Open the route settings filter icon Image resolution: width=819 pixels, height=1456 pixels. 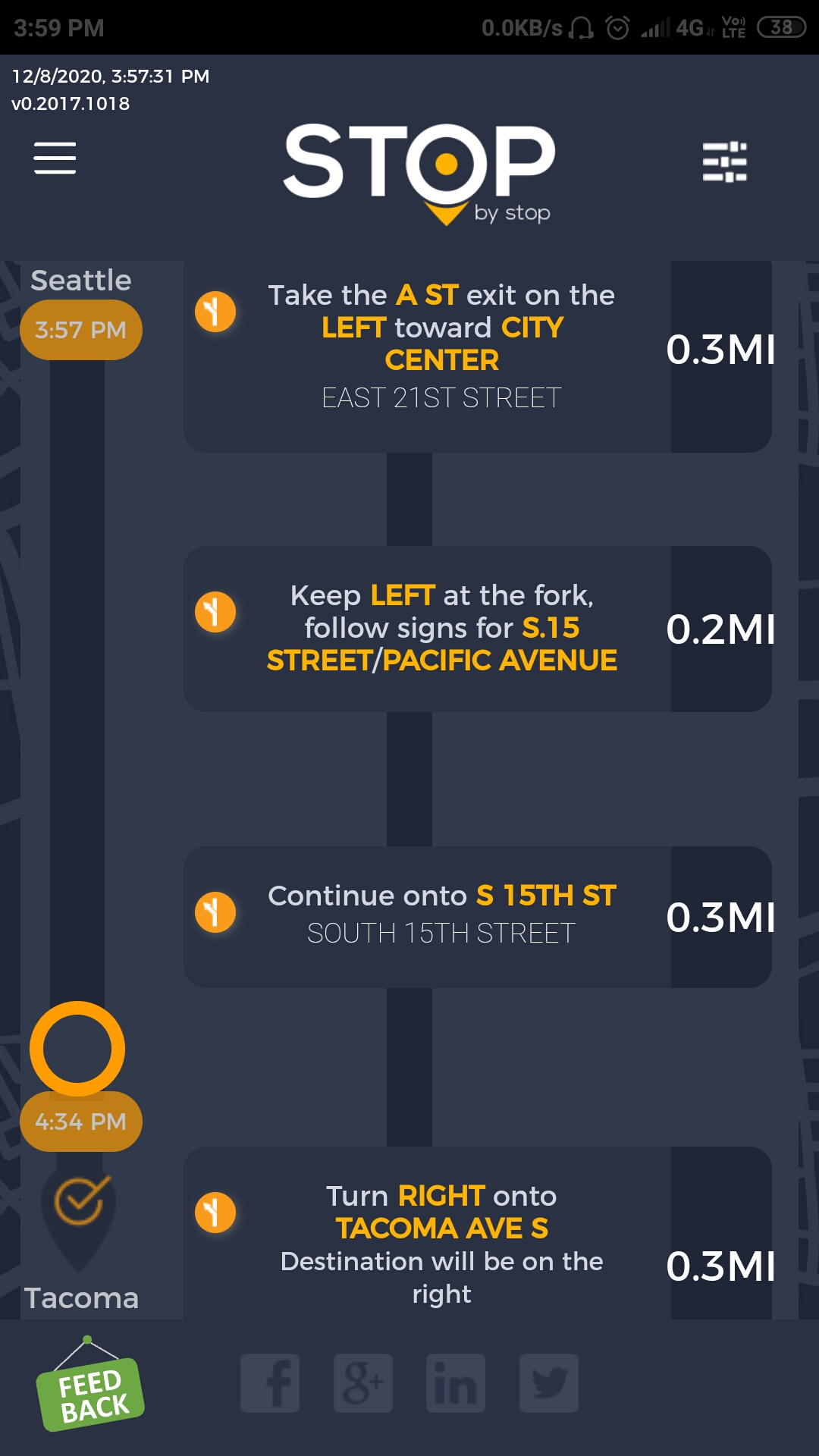724,162
